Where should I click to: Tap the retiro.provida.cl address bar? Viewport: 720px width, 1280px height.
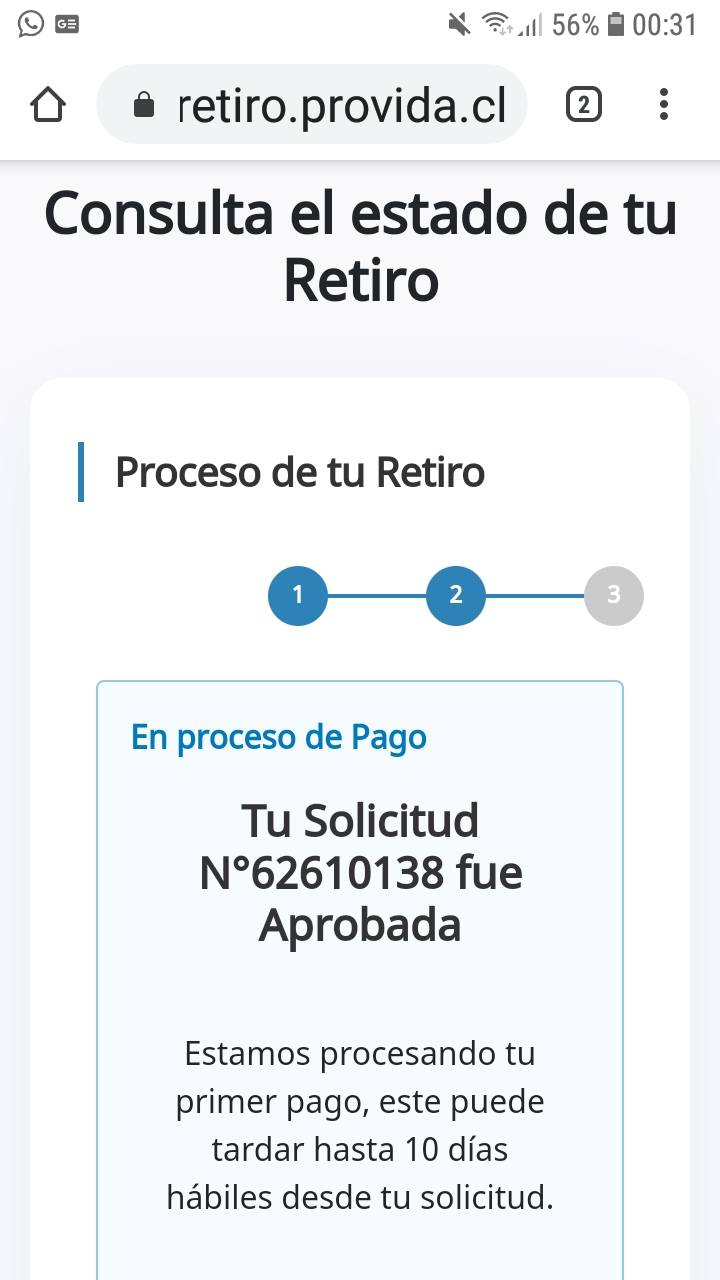click(x=312, y=105)
